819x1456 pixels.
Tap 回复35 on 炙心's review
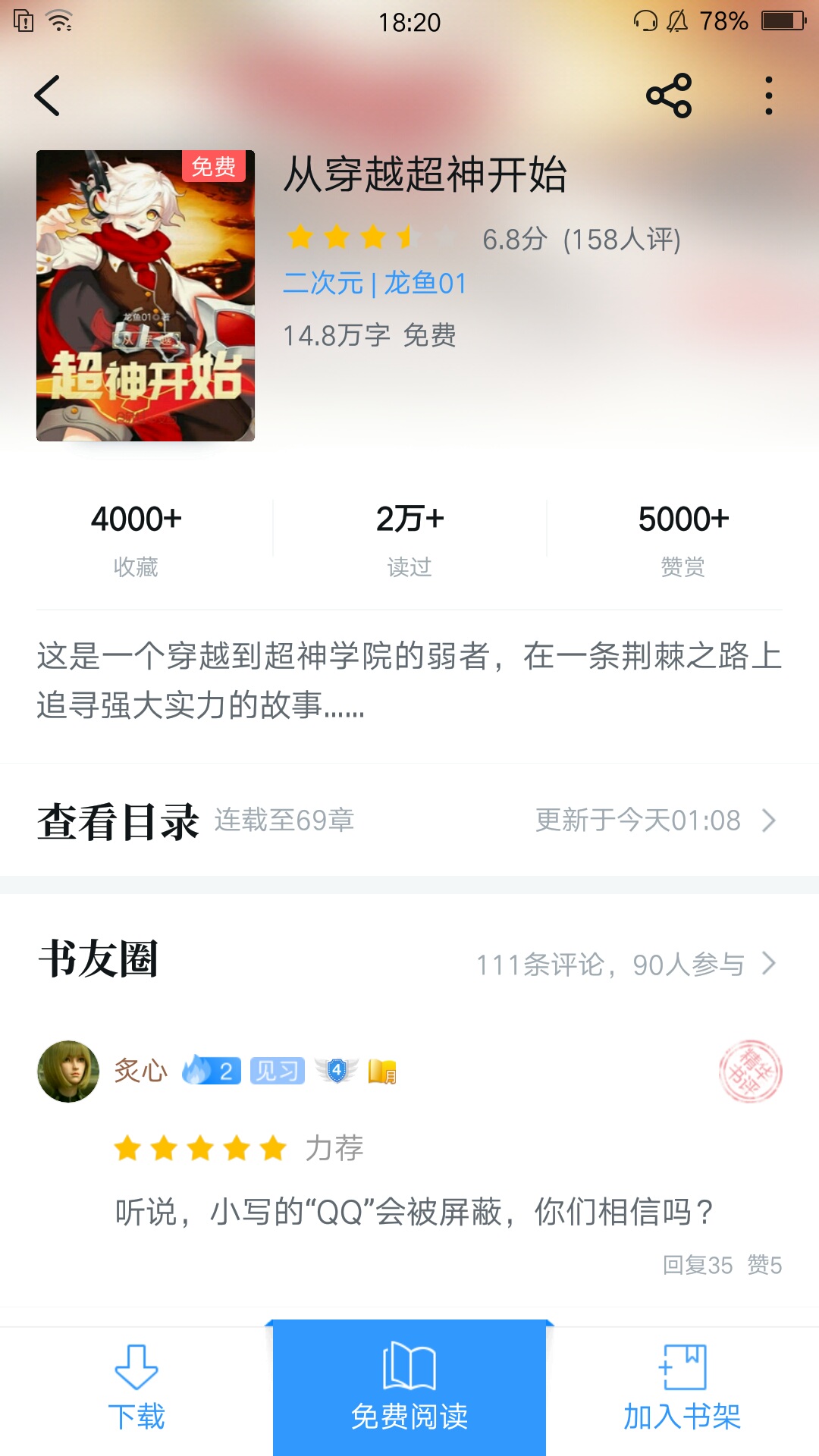[x=698, y=1265]
